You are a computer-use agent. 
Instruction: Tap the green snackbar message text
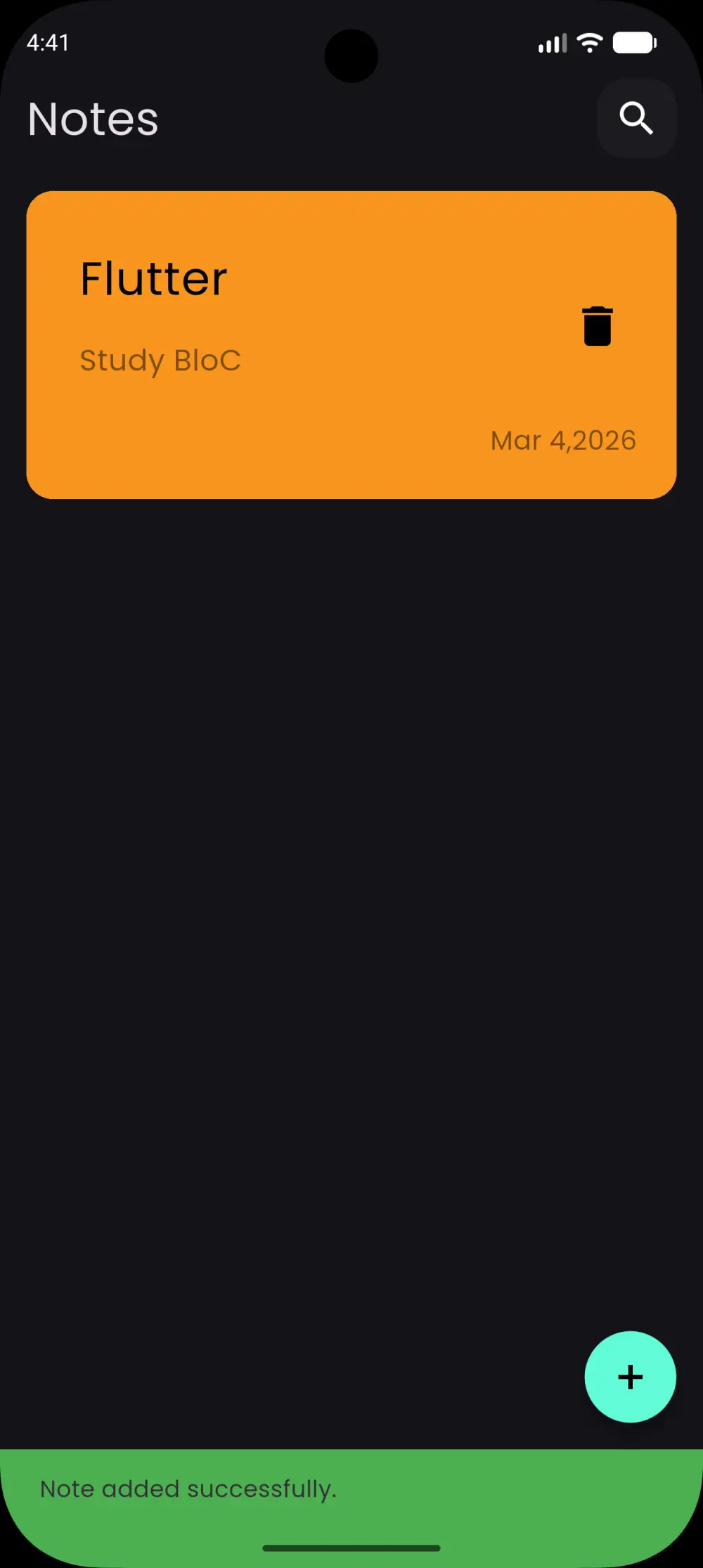188,1489
